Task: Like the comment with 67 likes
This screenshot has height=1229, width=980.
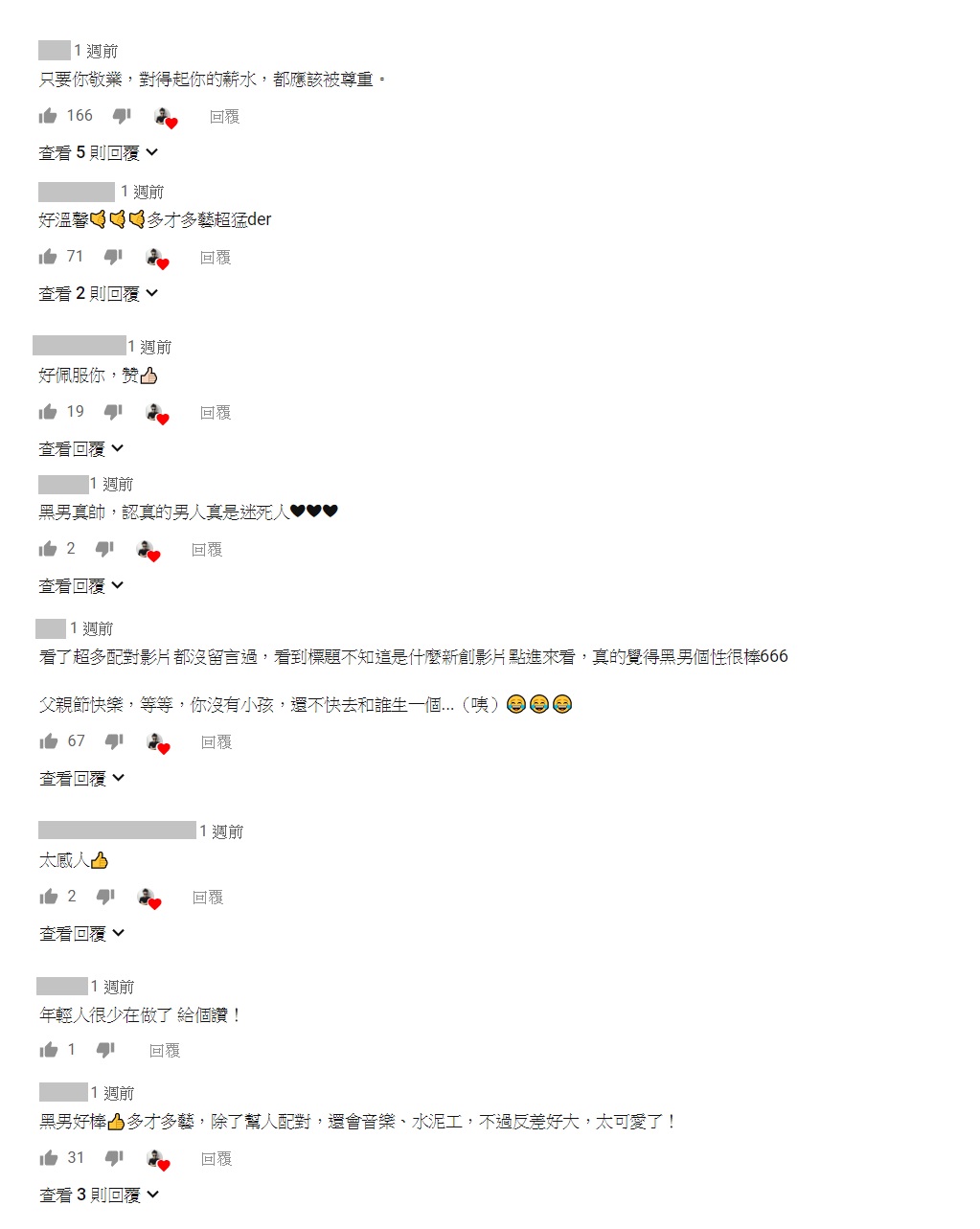Action: (49, 741)
